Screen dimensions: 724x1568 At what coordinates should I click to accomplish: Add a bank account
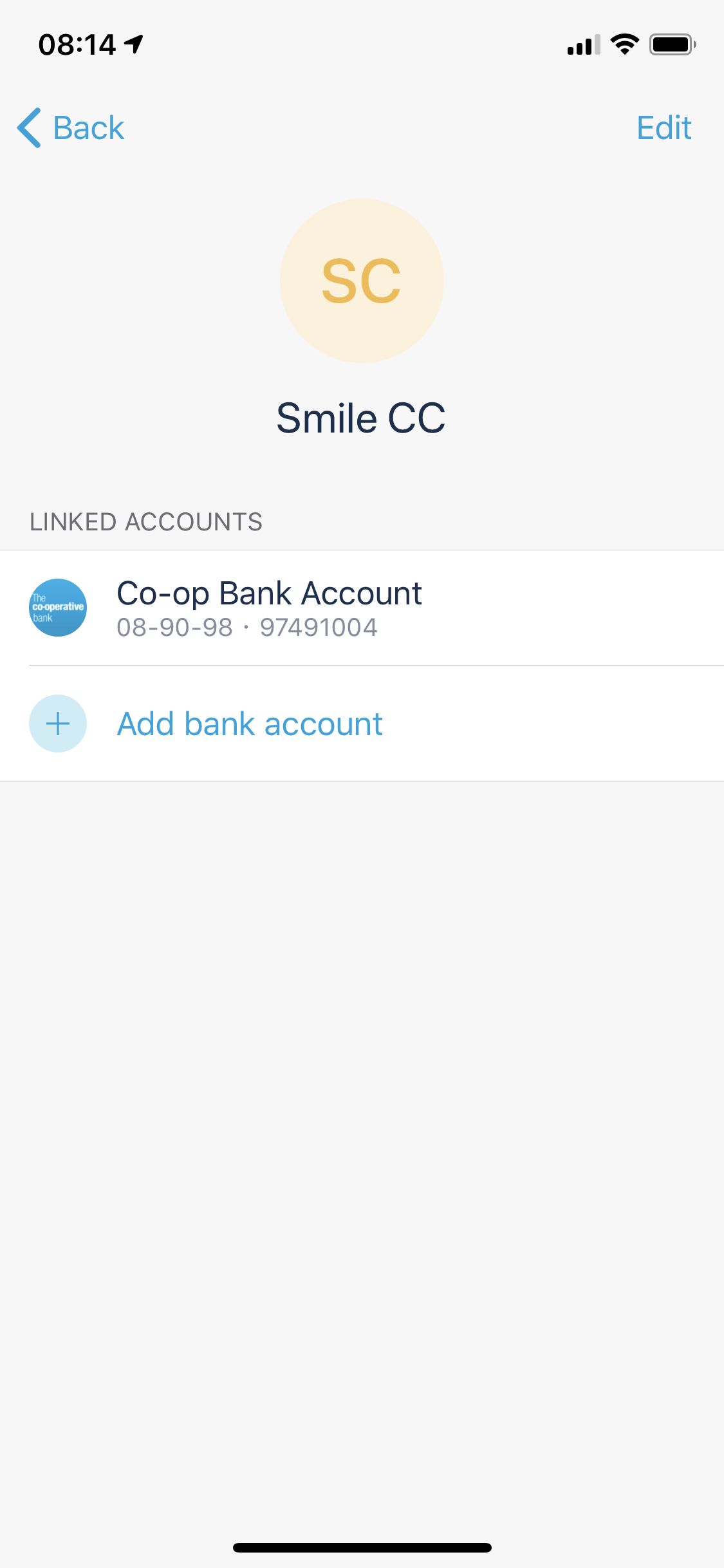click(250, 723)
